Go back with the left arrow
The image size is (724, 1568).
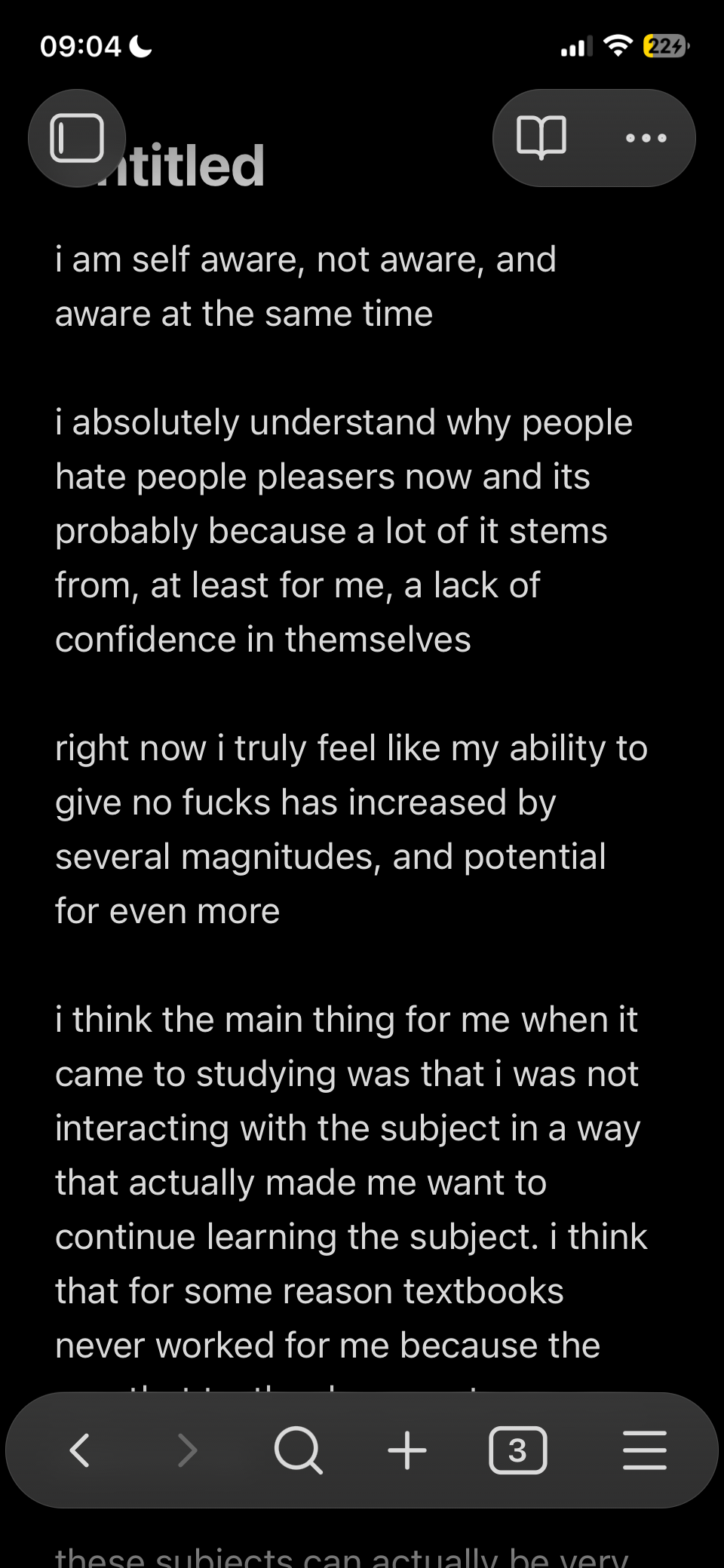pyautogui.click(x=80, y=1450)
